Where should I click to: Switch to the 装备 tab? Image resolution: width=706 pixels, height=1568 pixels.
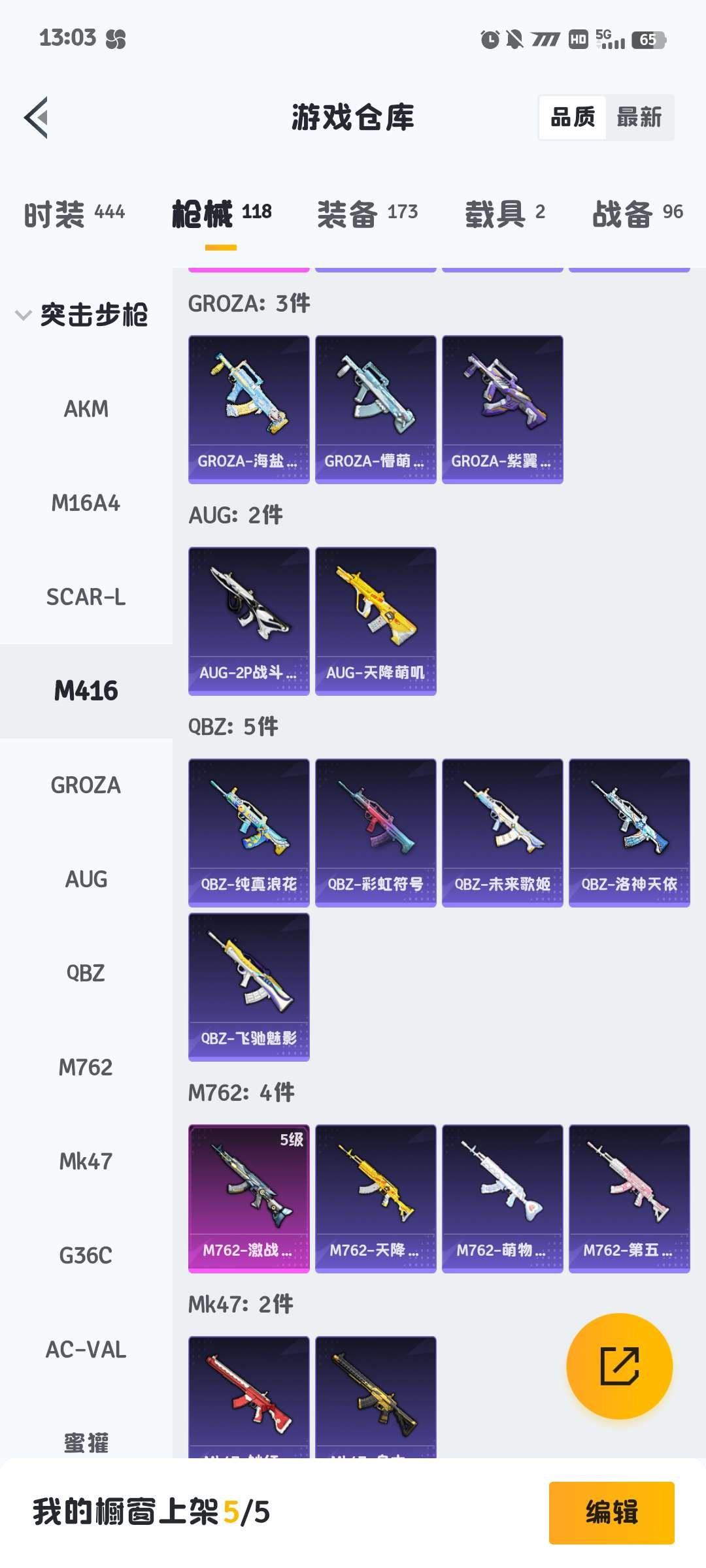tap(367, 213)
